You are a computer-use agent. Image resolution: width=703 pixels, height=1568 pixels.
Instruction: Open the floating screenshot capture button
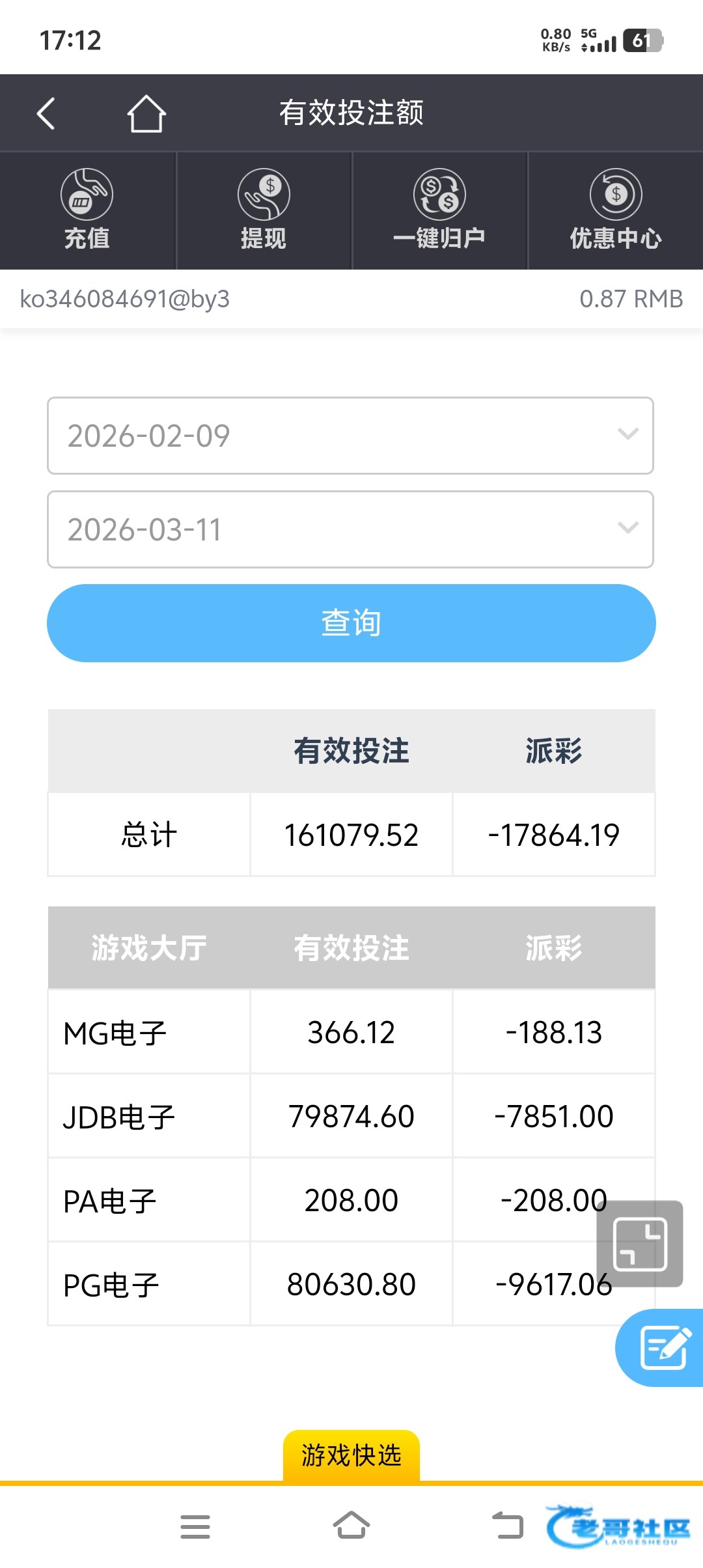click(x=640, y=1244)
